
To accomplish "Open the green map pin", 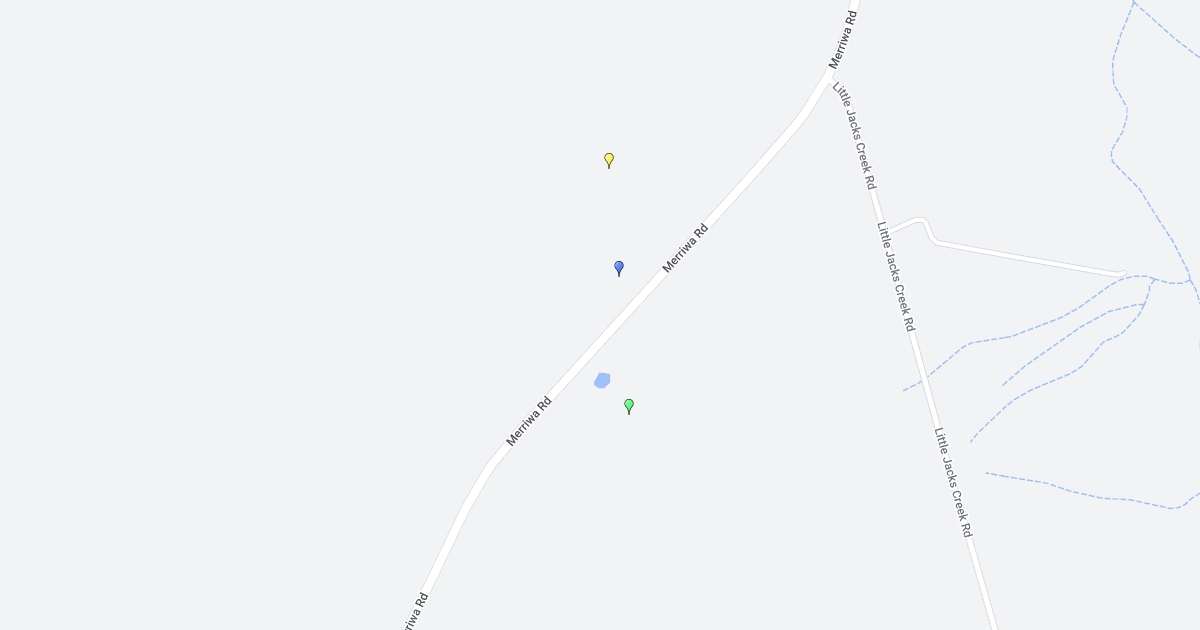I will click(x=629, y=405).
